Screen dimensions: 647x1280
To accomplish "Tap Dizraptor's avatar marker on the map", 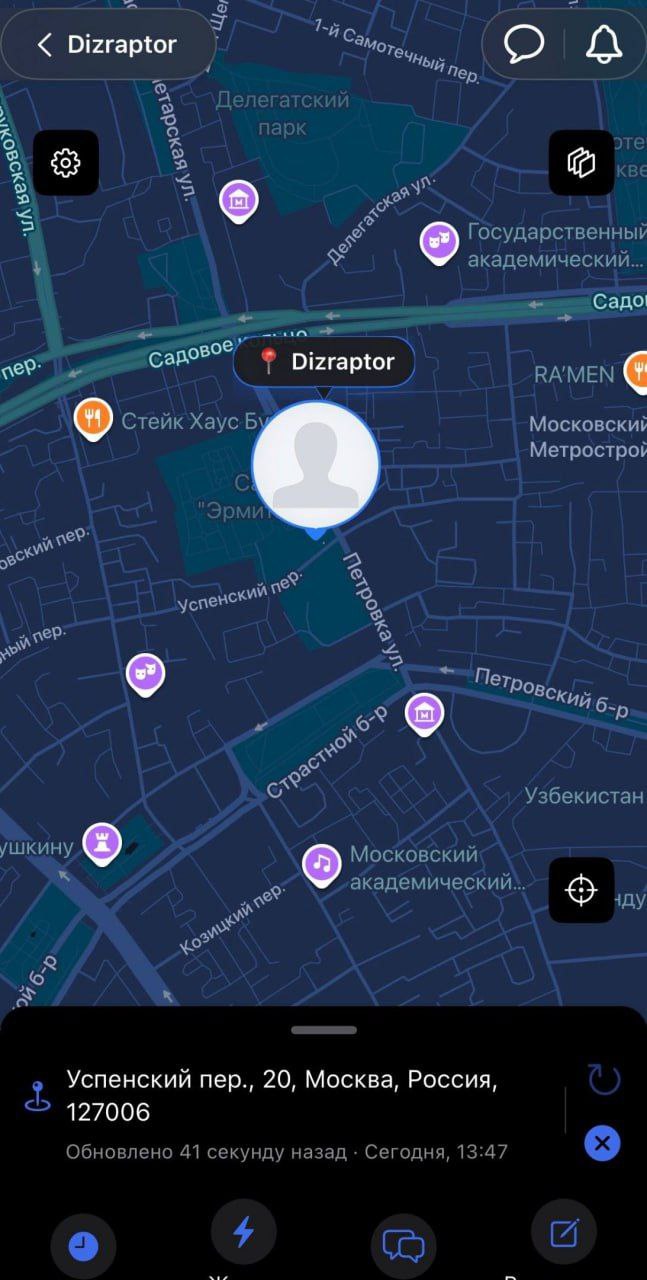I will pos(315,465).
